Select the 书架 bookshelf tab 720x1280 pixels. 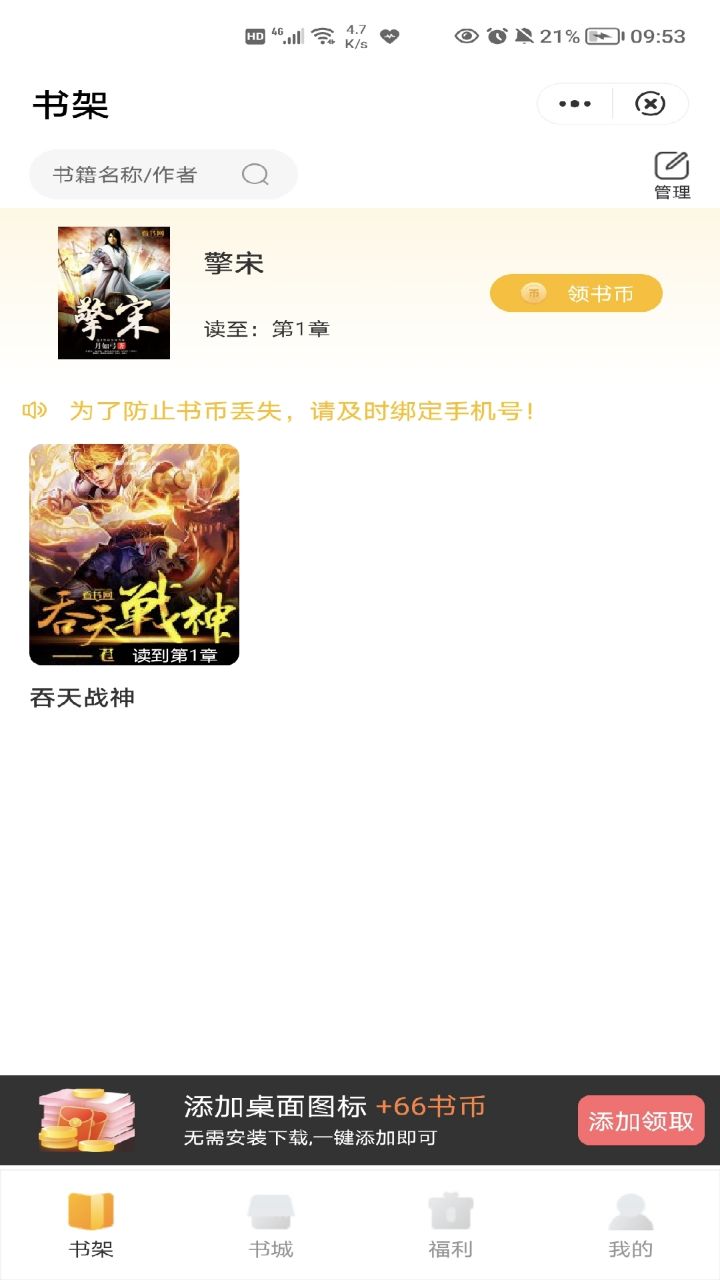click(x=91, y=1220)
